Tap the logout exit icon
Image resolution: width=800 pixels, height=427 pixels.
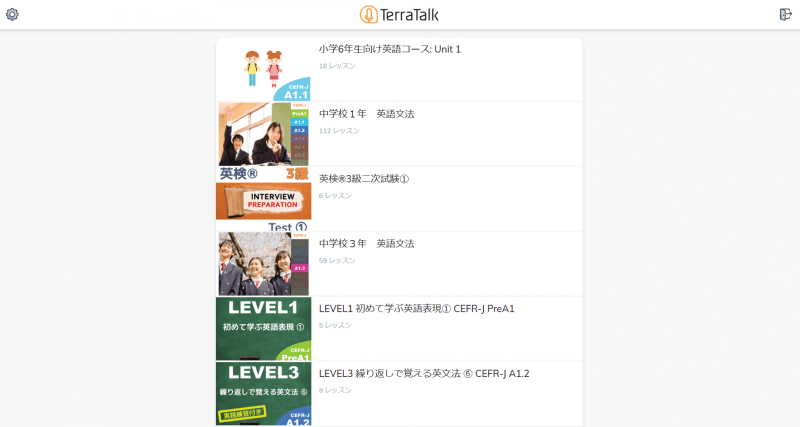pos(785,14)
